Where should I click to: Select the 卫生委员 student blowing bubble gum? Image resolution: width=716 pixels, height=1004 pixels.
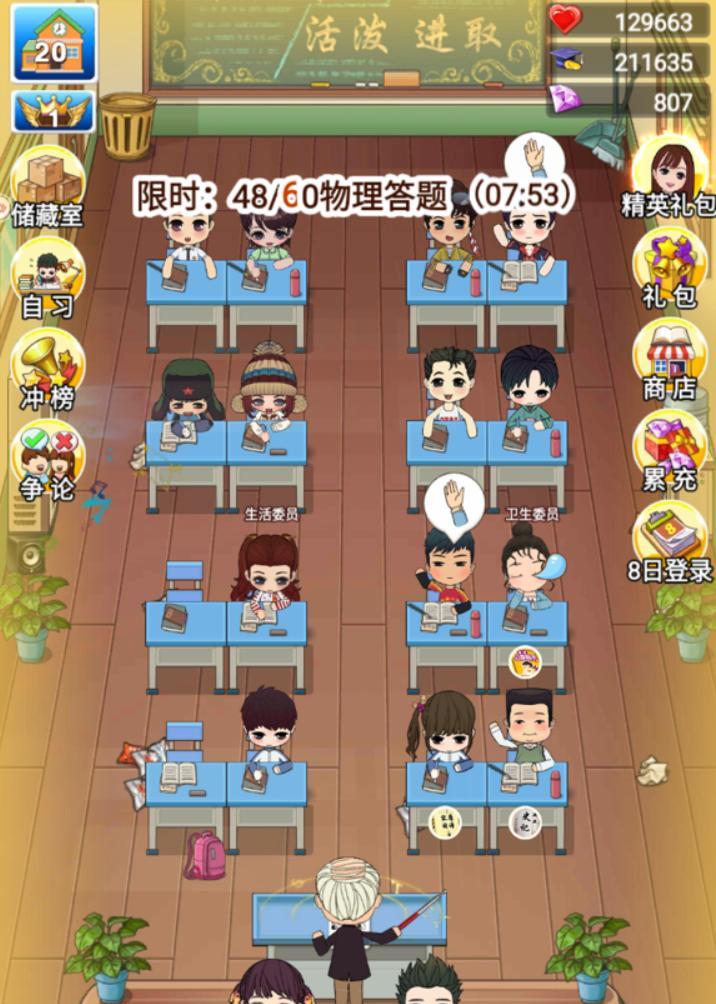click(527, 570)
